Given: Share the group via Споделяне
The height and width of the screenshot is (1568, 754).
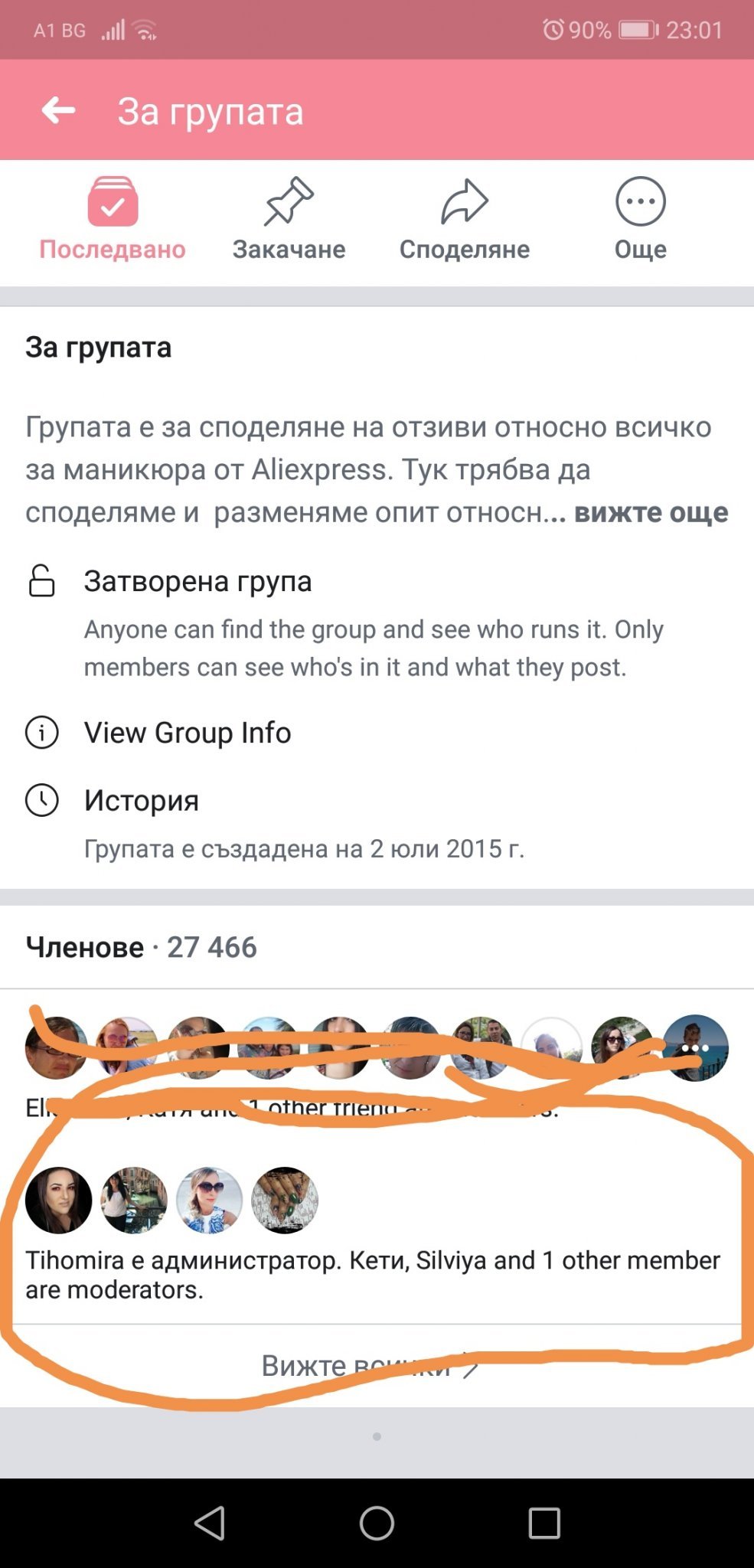Looking at the screenshot, I should click(465, 220).
